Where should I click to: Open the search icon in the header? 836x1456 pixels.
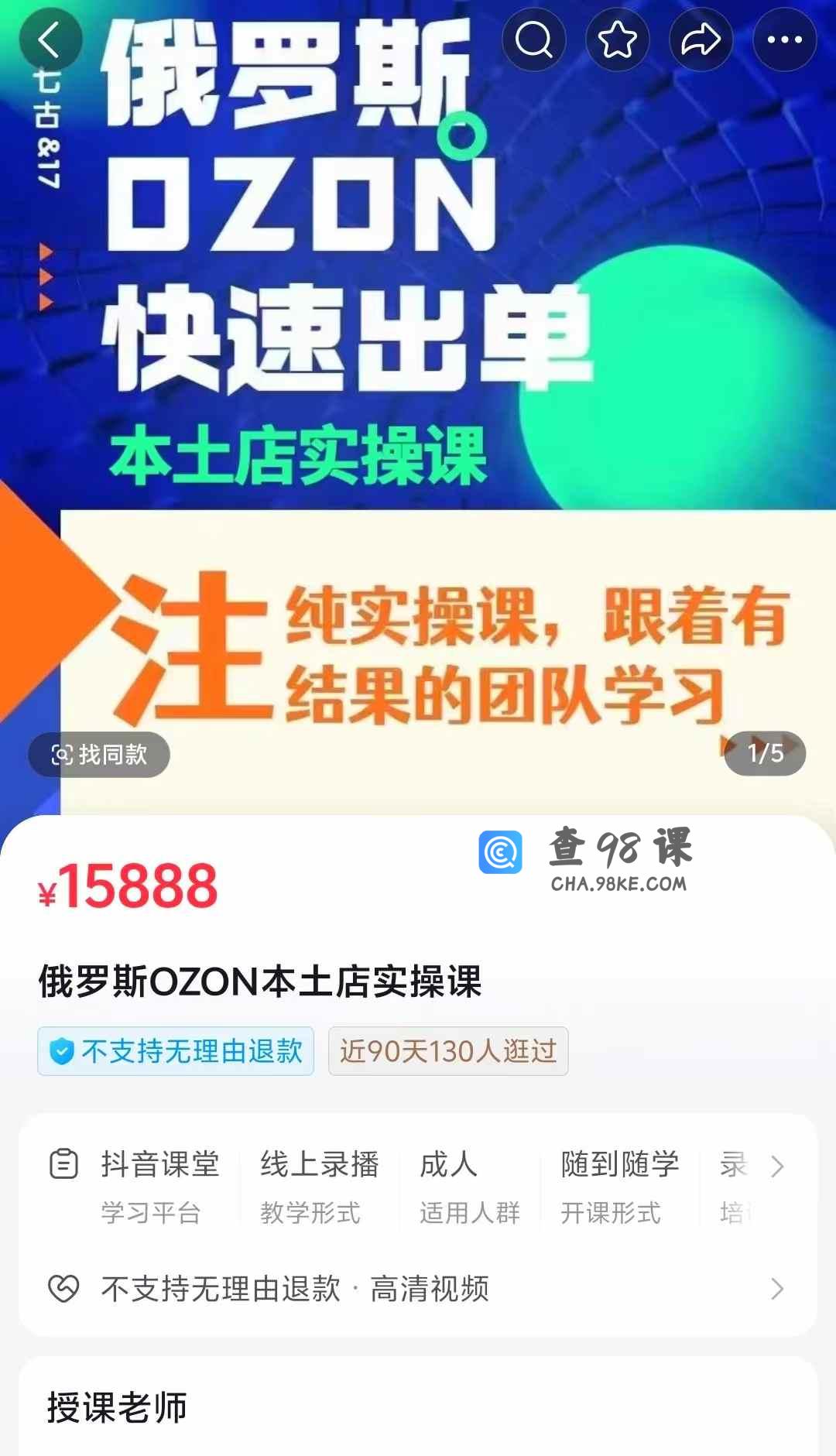[x=534, y=39]
